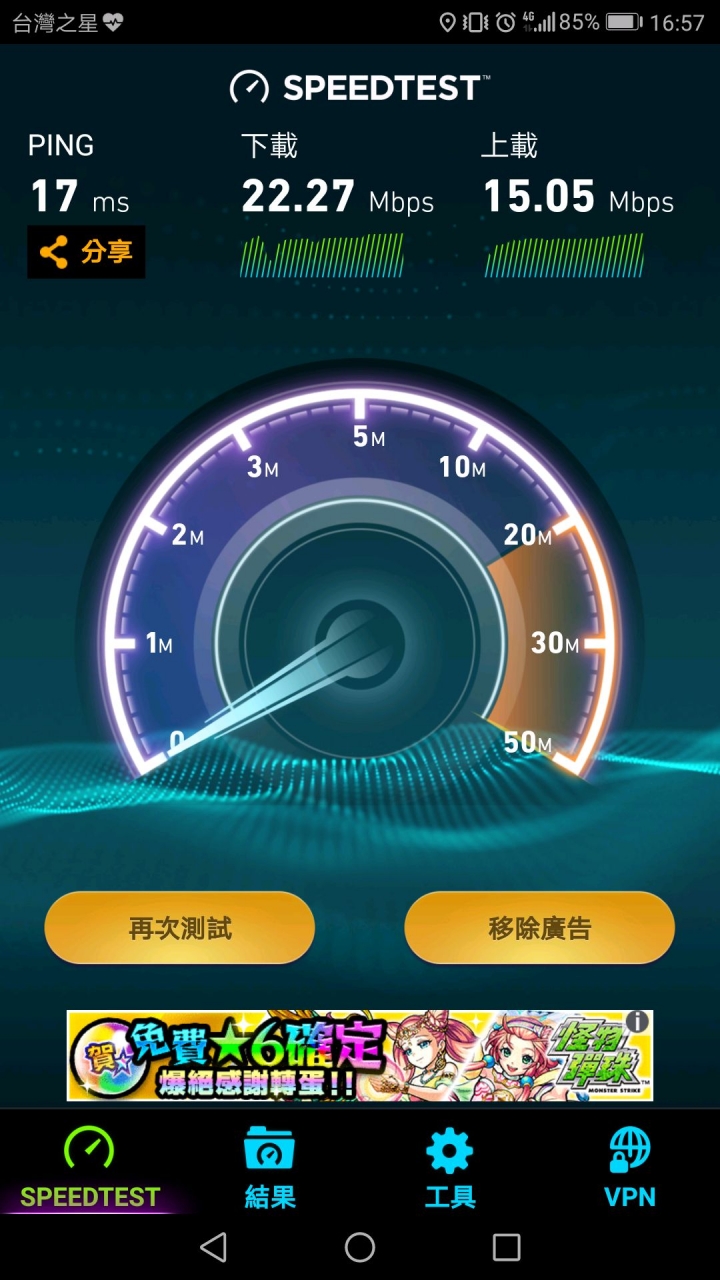Run the test again with 再次測試
Viewport: 720px width, 1280px height.
(x=180, y=928)
